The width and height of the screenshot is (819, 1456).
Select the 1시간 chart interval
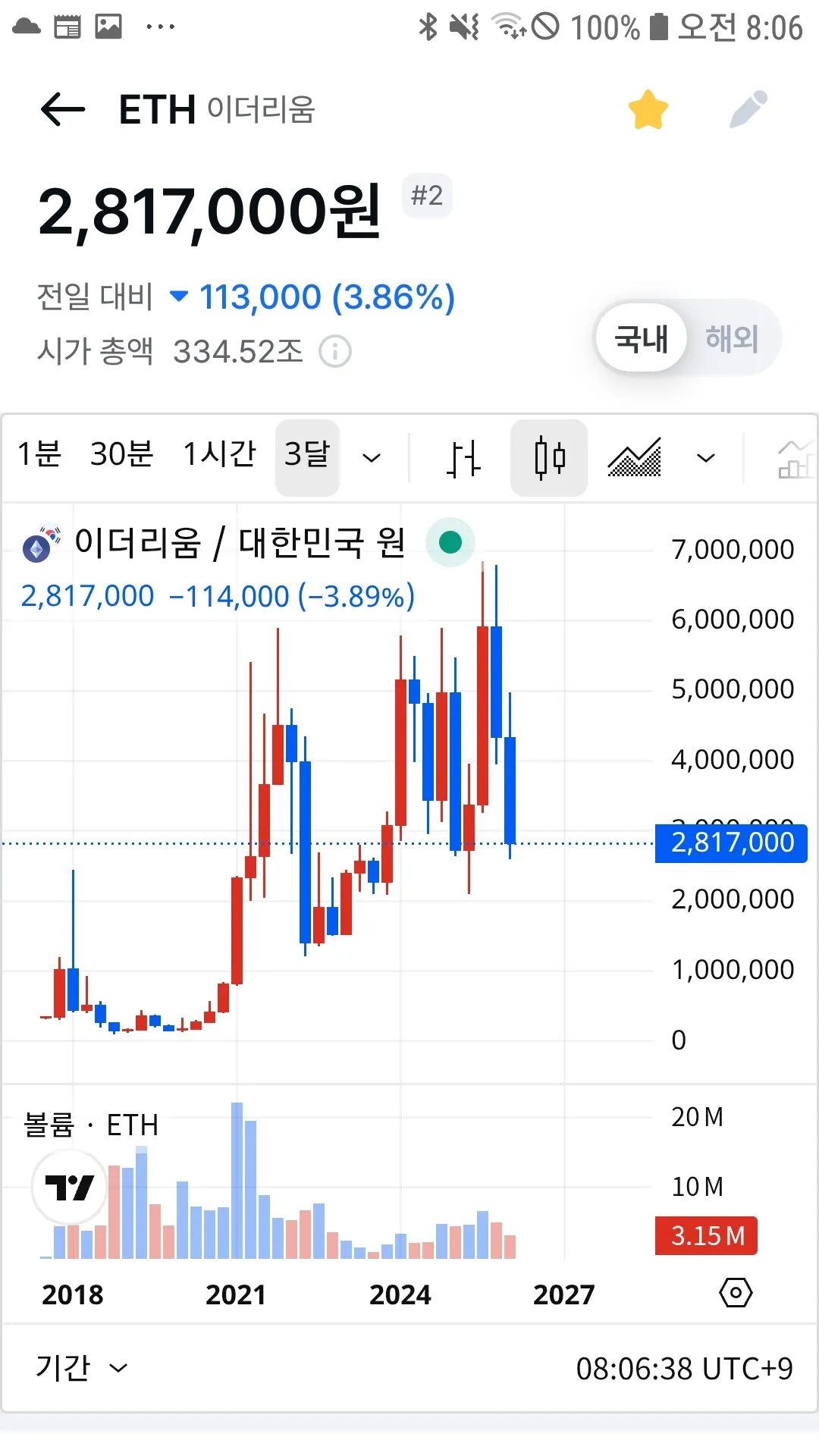[x=219, y=455]
